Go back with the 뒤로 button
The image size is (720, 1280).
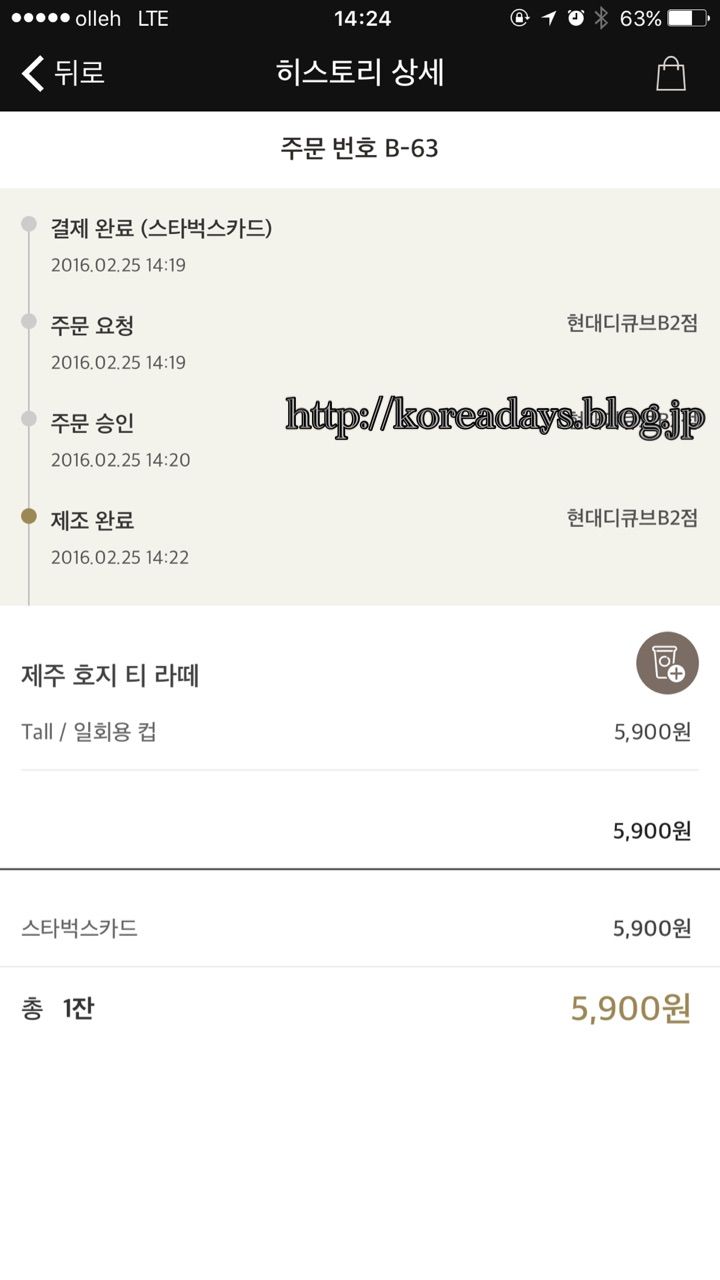tap(63, 73)
